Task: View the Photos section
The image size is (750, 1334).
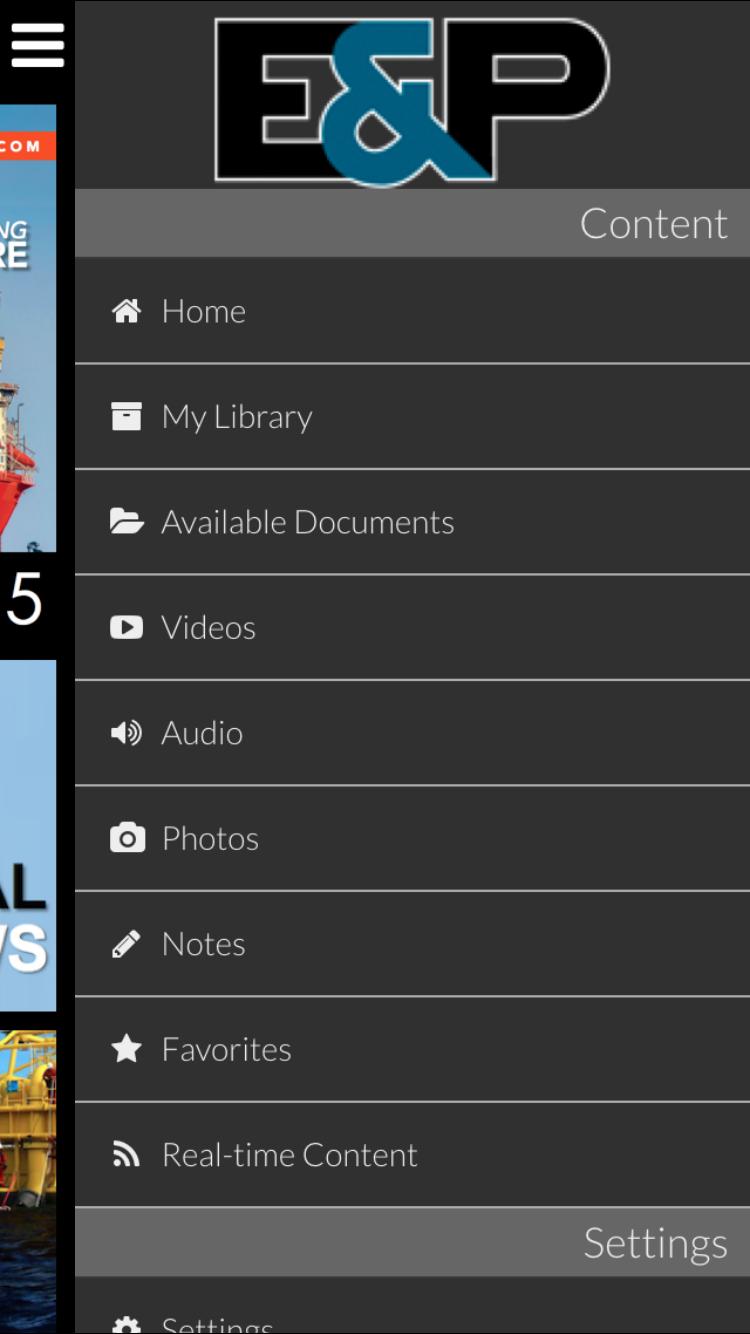Action: click(x=210, y=839)
